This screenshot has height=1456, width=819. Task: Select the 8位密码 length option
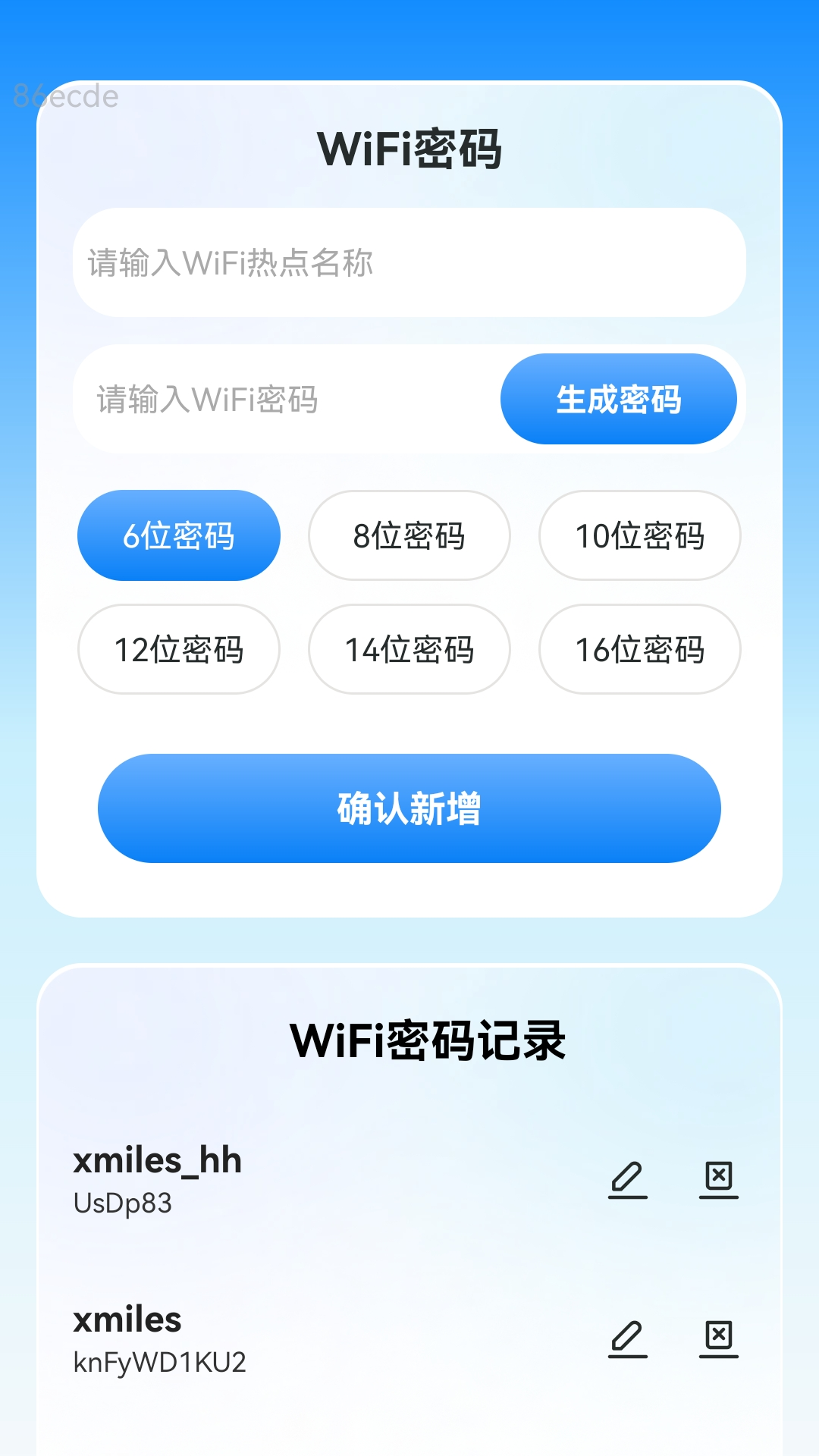tap(409, 535)
